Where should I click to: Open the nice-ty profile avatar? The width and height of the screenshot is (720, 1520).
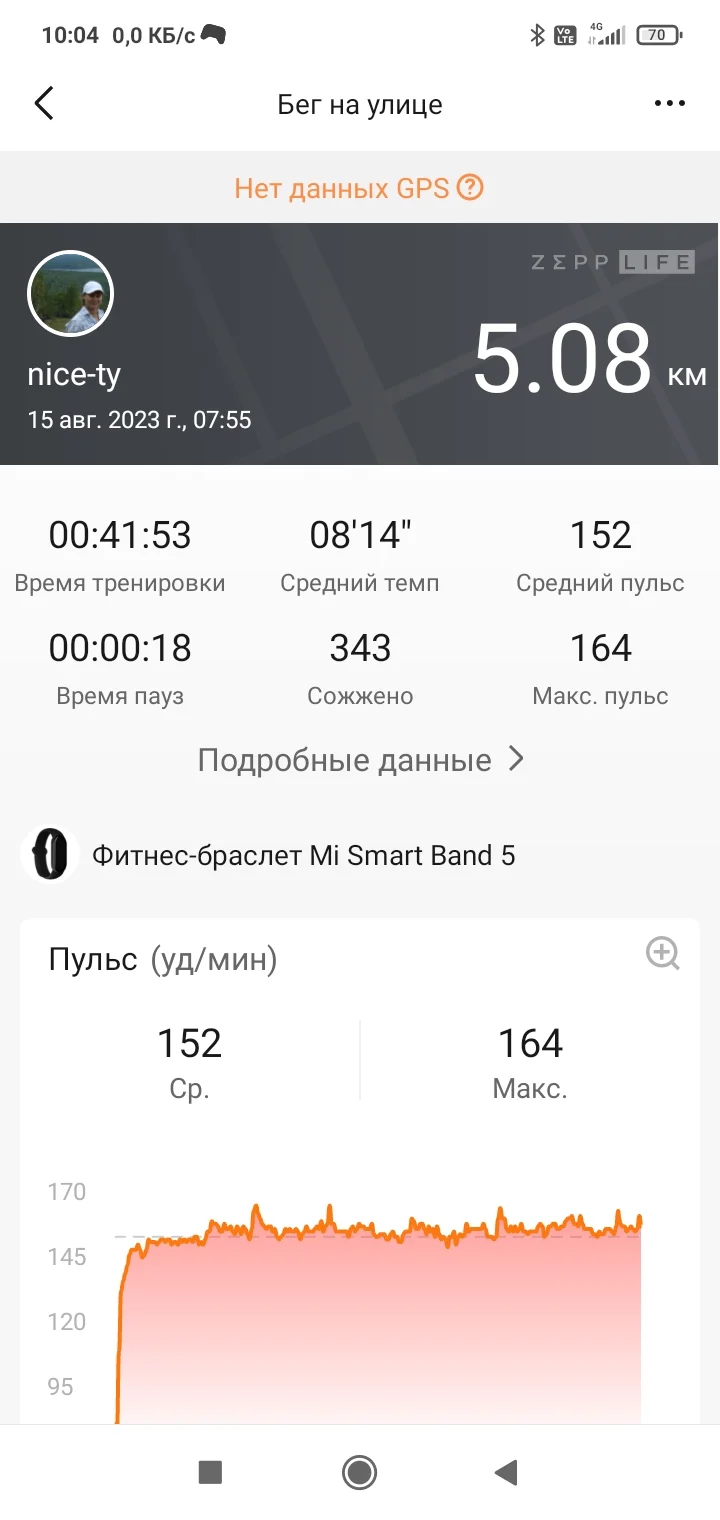tap(70, 294)
